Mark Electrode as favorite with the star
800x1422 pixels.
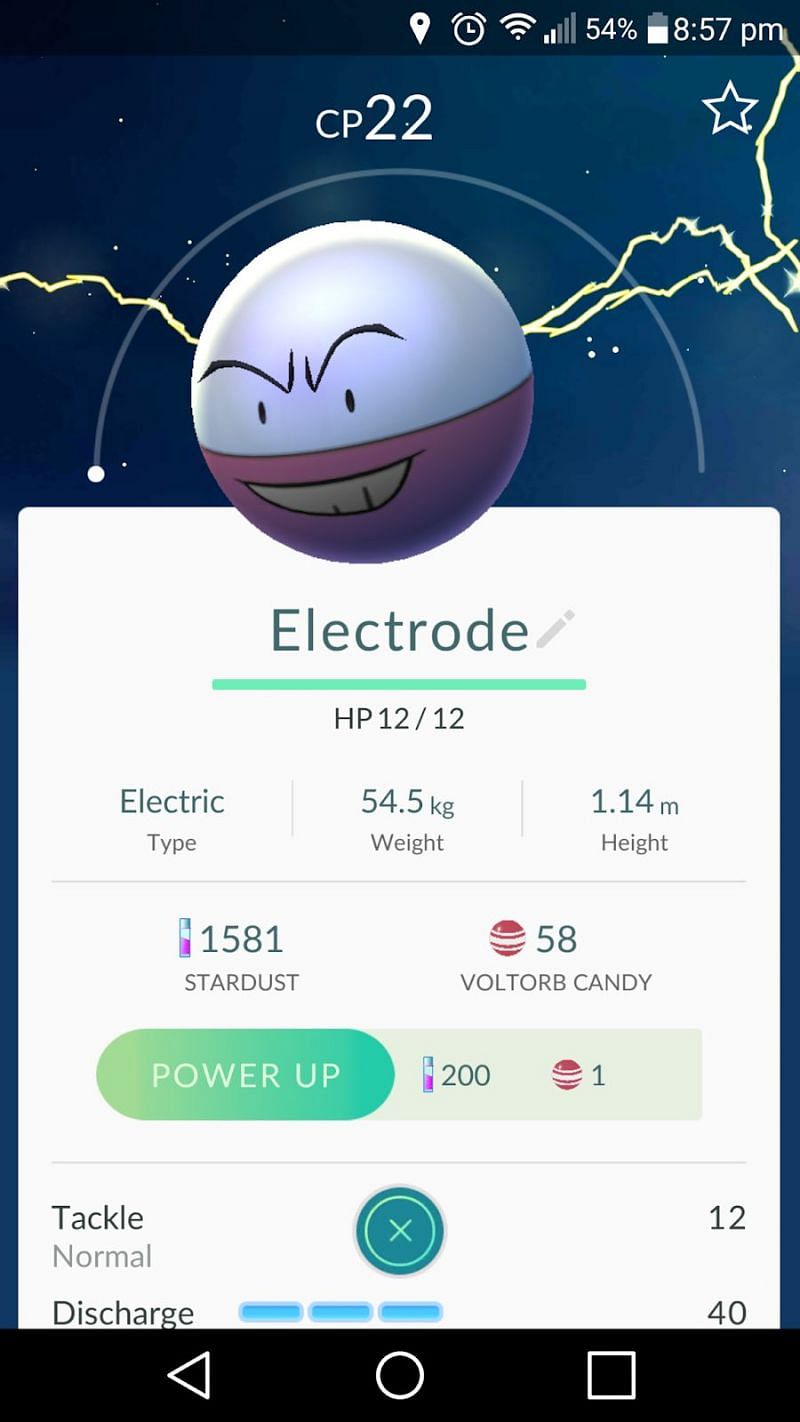[x=730, y=108]
